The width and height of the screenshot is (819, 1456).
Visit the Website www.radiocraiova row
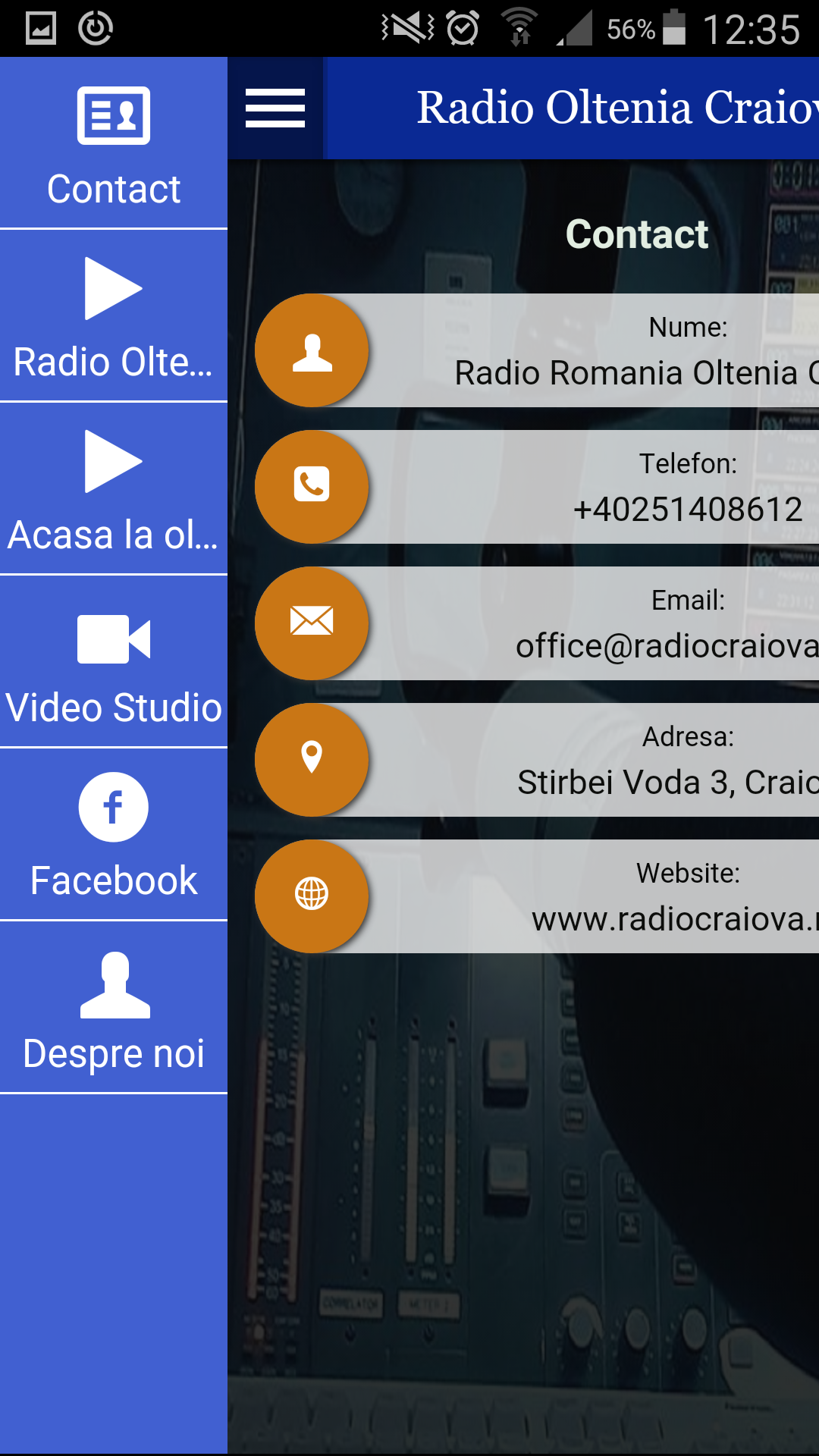(576, 897)
